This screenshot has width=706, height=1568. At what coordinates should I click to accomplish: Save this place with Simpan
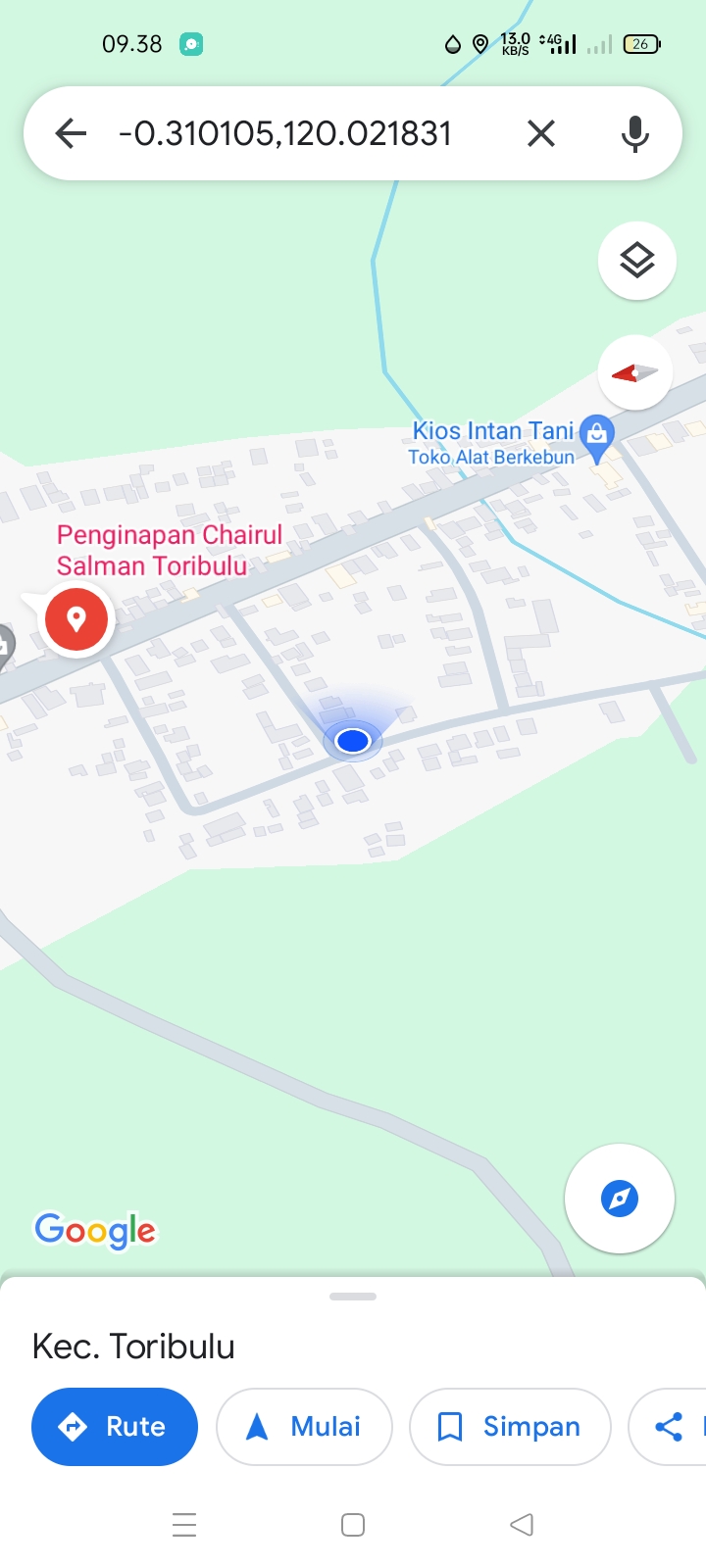[510, 1427]
